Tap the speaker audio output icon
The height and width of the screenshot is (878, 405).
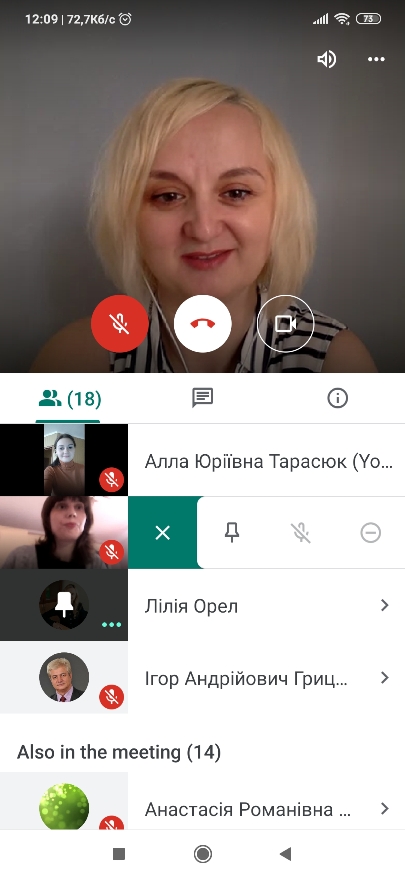[x=326, y=59]
